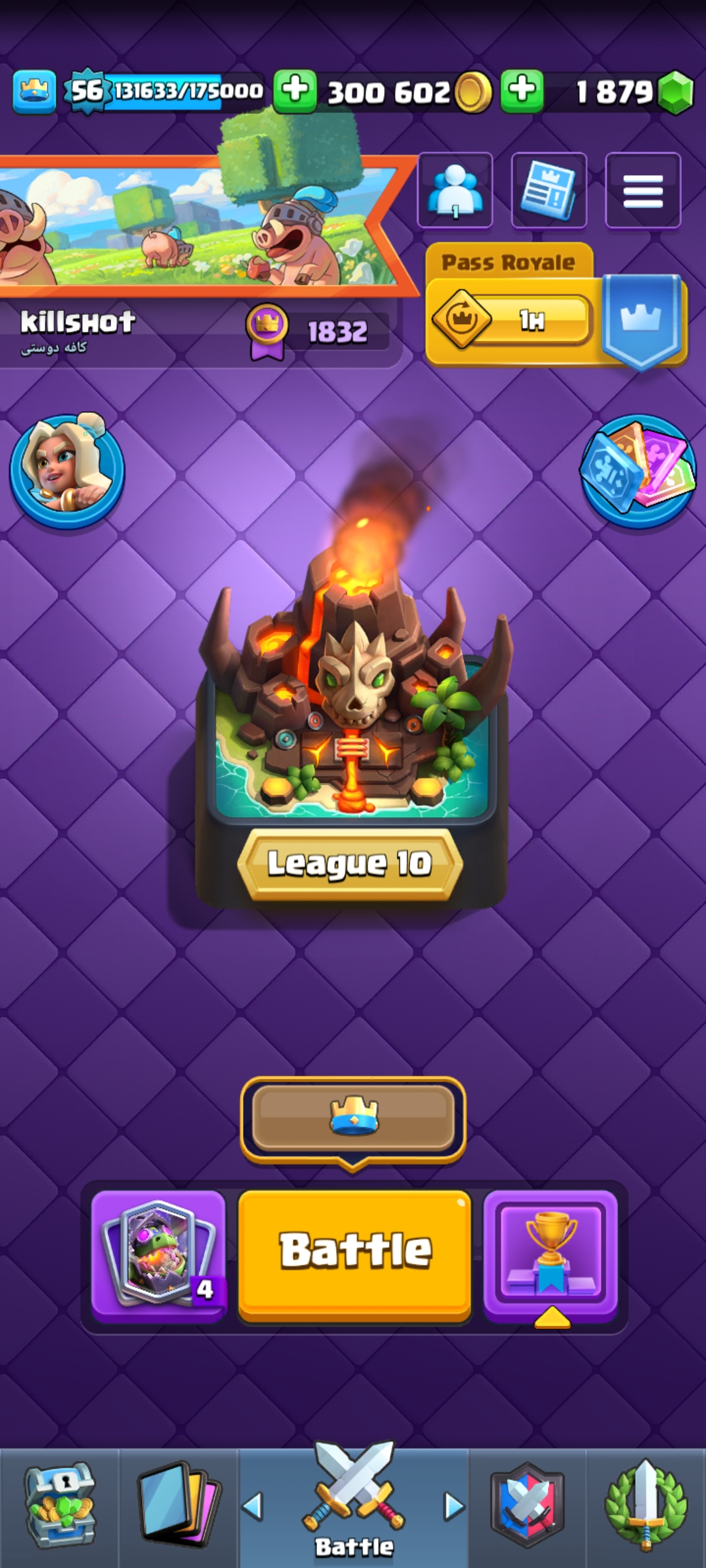Switch to the Events sword tab
This screenshot has width=706, height=1568.
pyautogui.click(x=646, y=1506)
